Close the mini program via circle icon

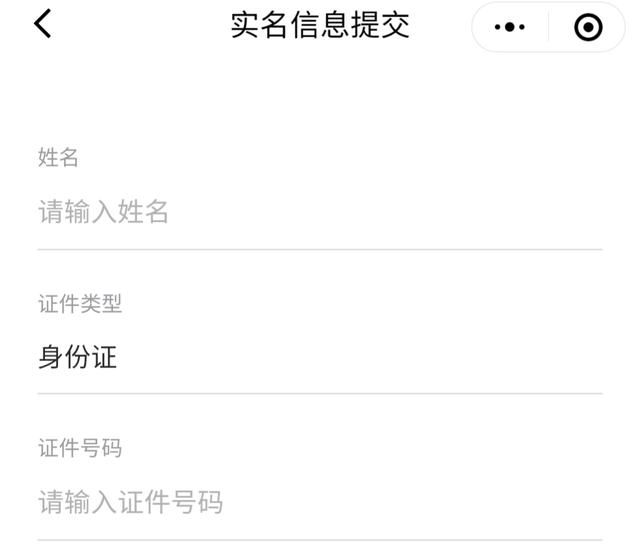click(x=589, y=27)
